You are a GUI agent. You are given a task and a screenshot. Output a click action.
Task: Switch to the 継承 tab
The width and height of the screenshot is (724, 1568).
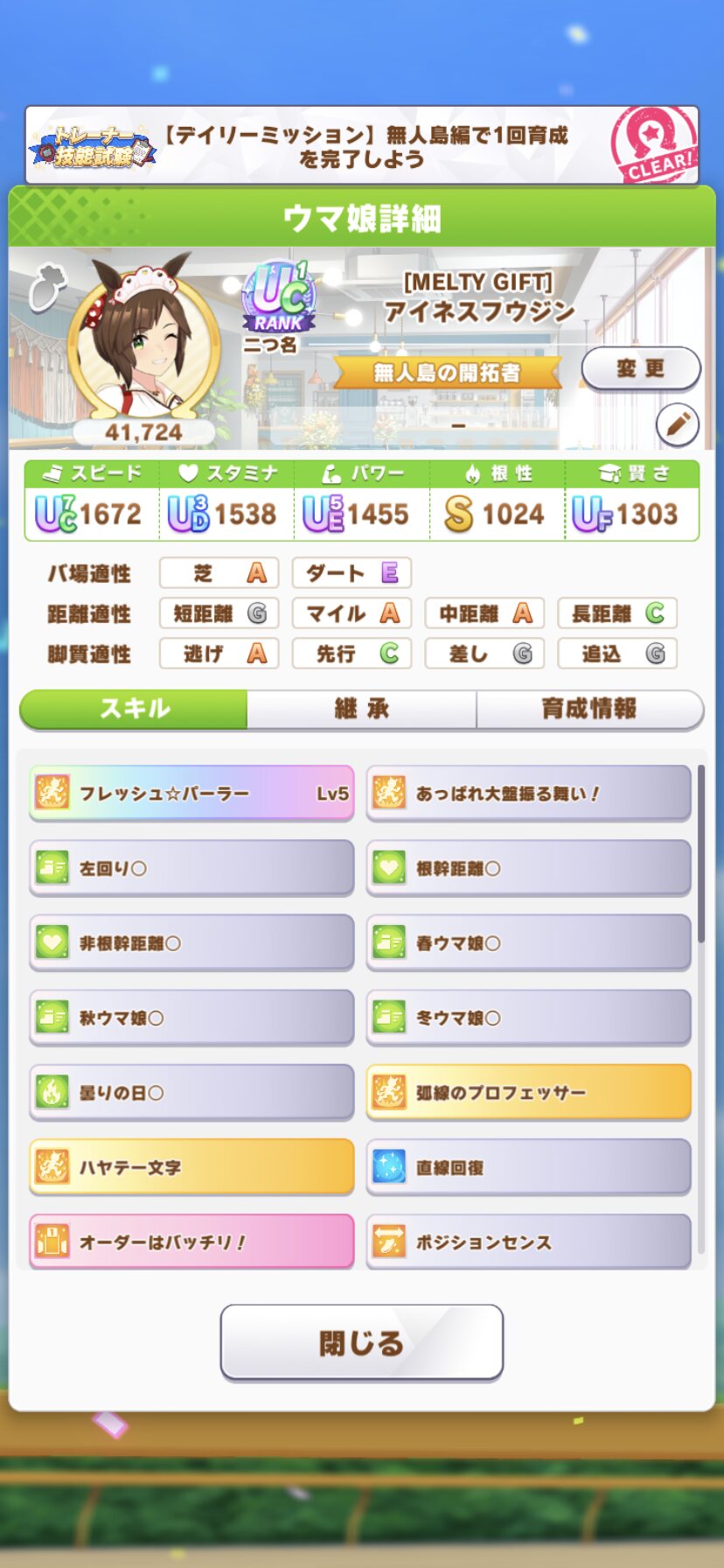coord(361,709)
